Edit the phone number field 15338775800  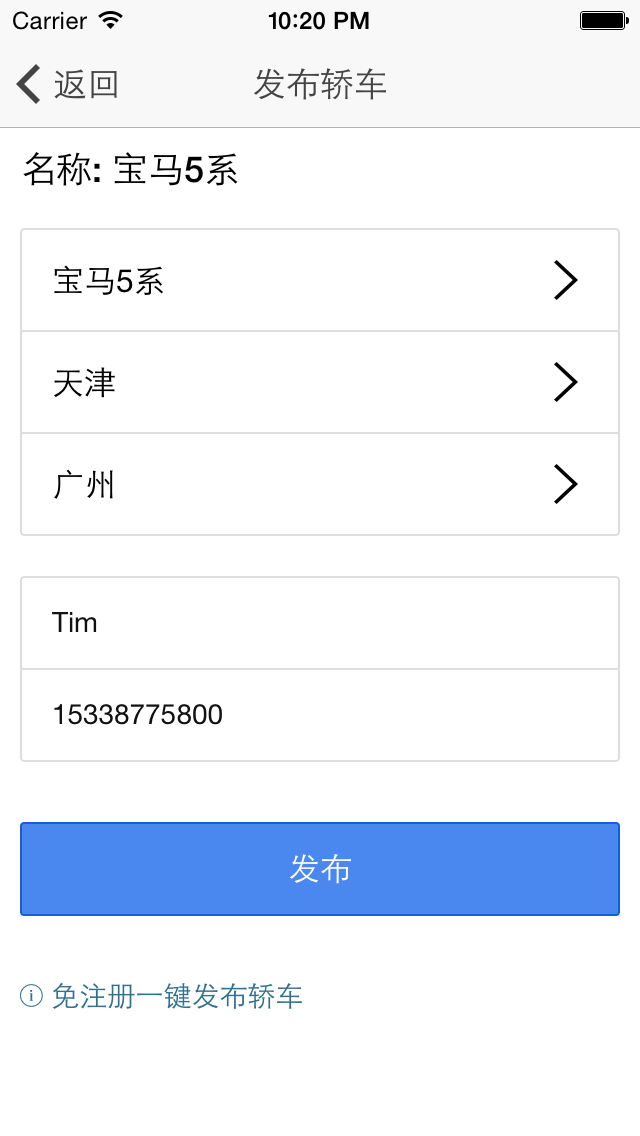pos(320,715)
